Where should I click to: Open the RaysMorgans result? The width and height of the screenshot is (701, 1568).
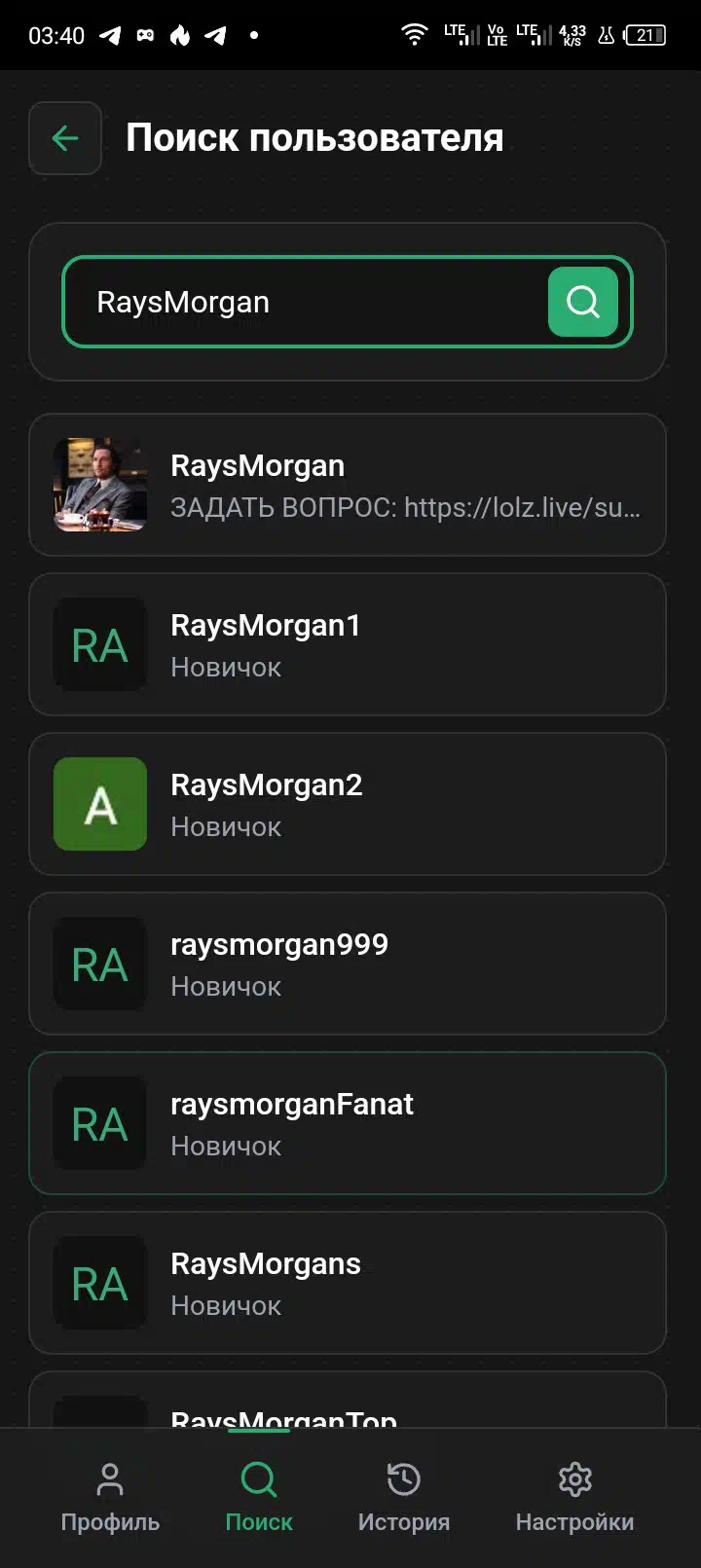click(x=348, y=1283)
